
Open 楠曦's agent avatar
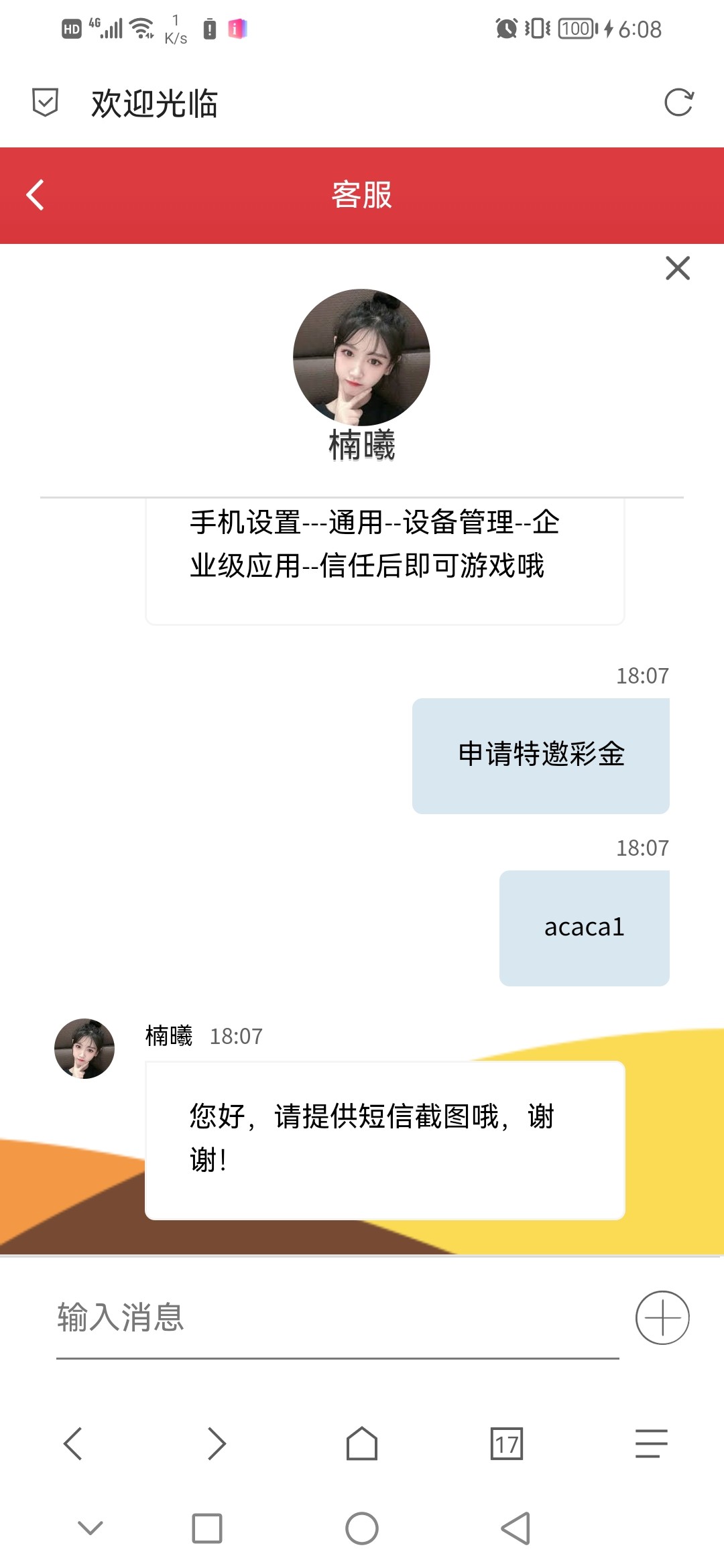(361, 357)
